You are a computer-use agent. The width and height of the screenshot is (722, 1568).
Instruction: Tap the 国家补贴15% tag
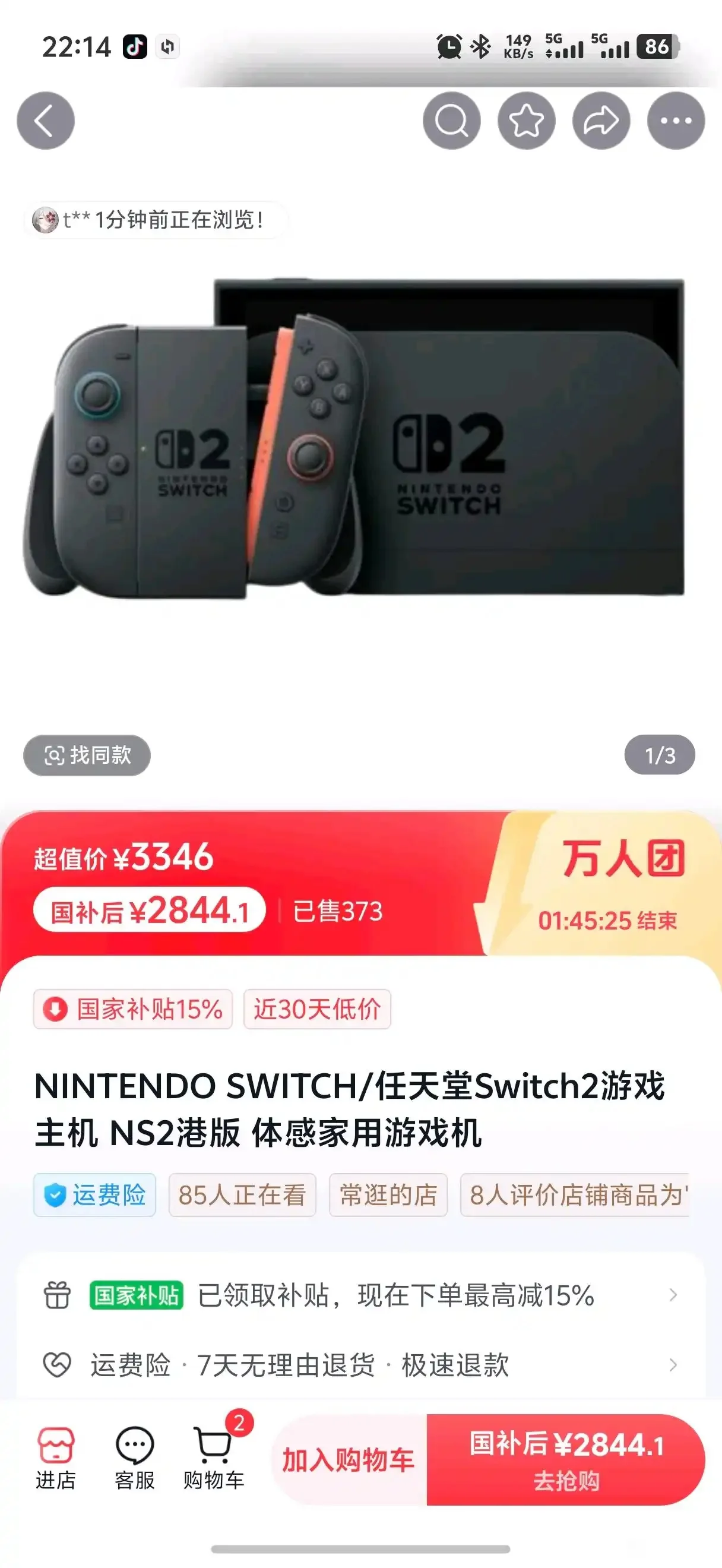coord(133,1009)
